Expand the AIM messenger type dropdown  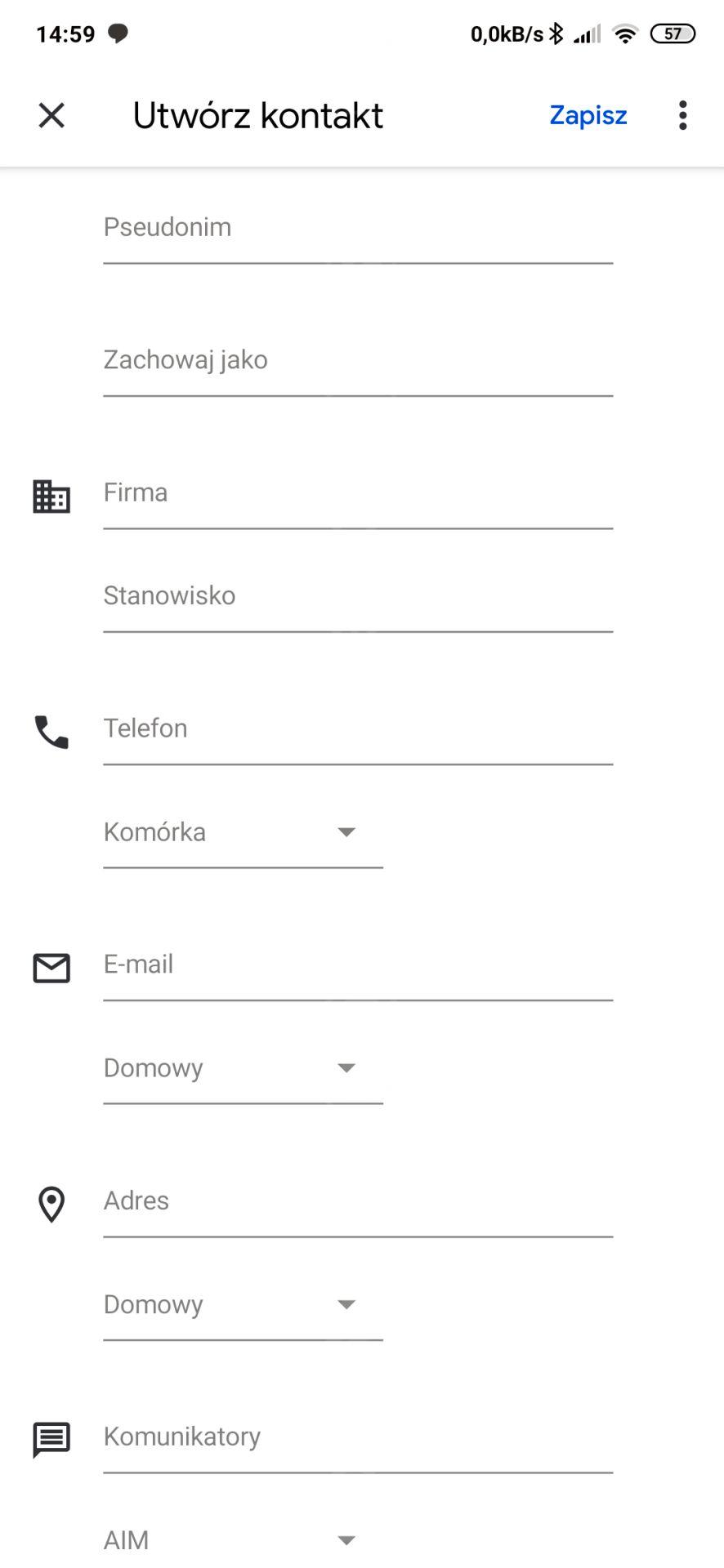(x=243, y=1540)
